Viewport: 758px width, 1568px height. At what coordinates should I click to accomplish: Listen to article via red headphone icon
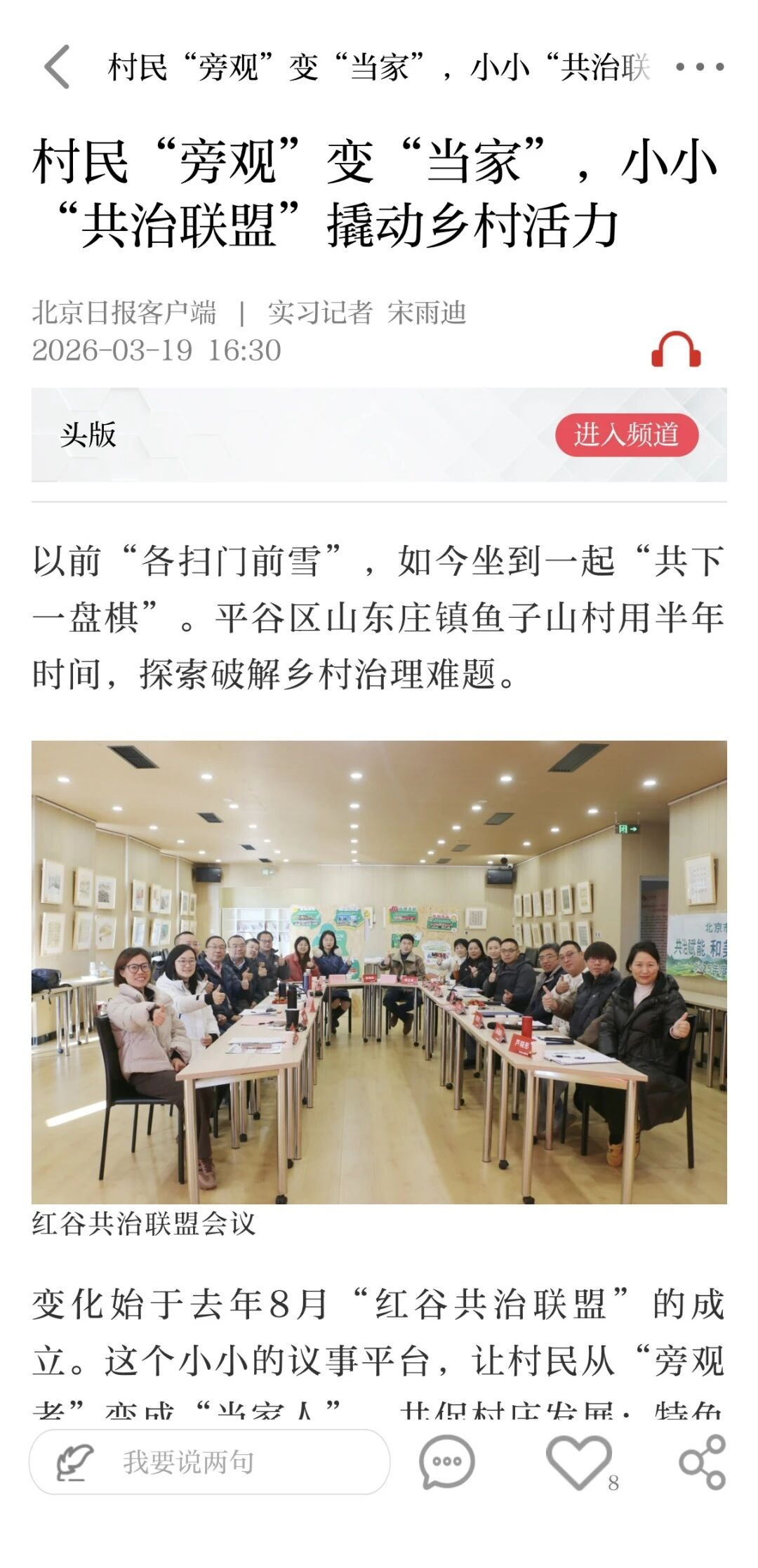(x=675, y=350)
